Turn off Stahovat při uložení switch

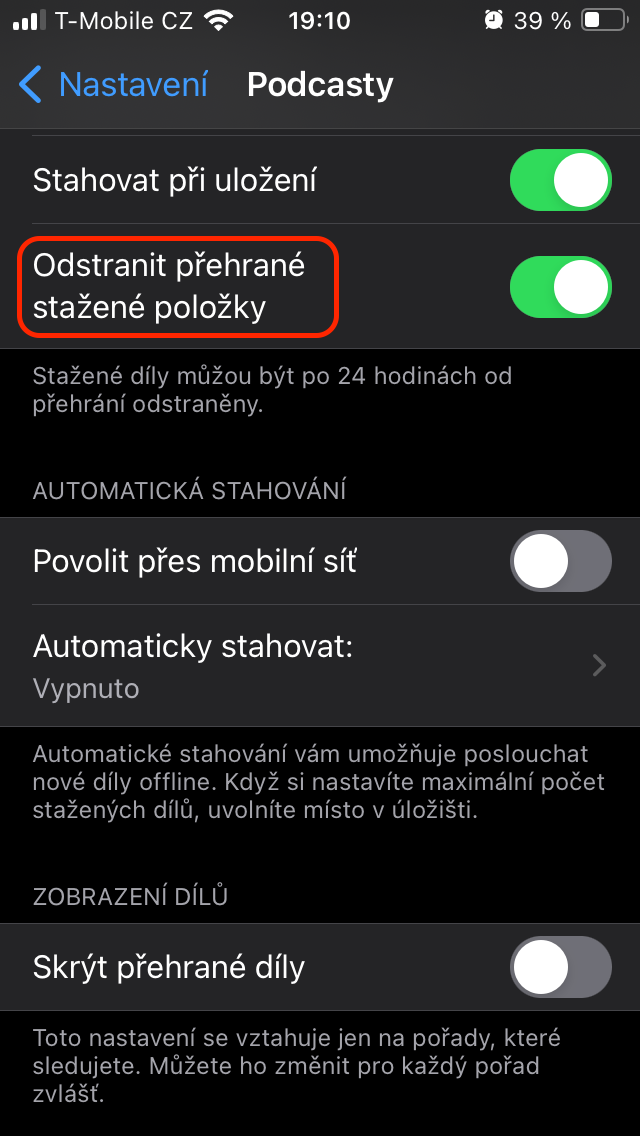pyautogui.click(x=560, y=180)
